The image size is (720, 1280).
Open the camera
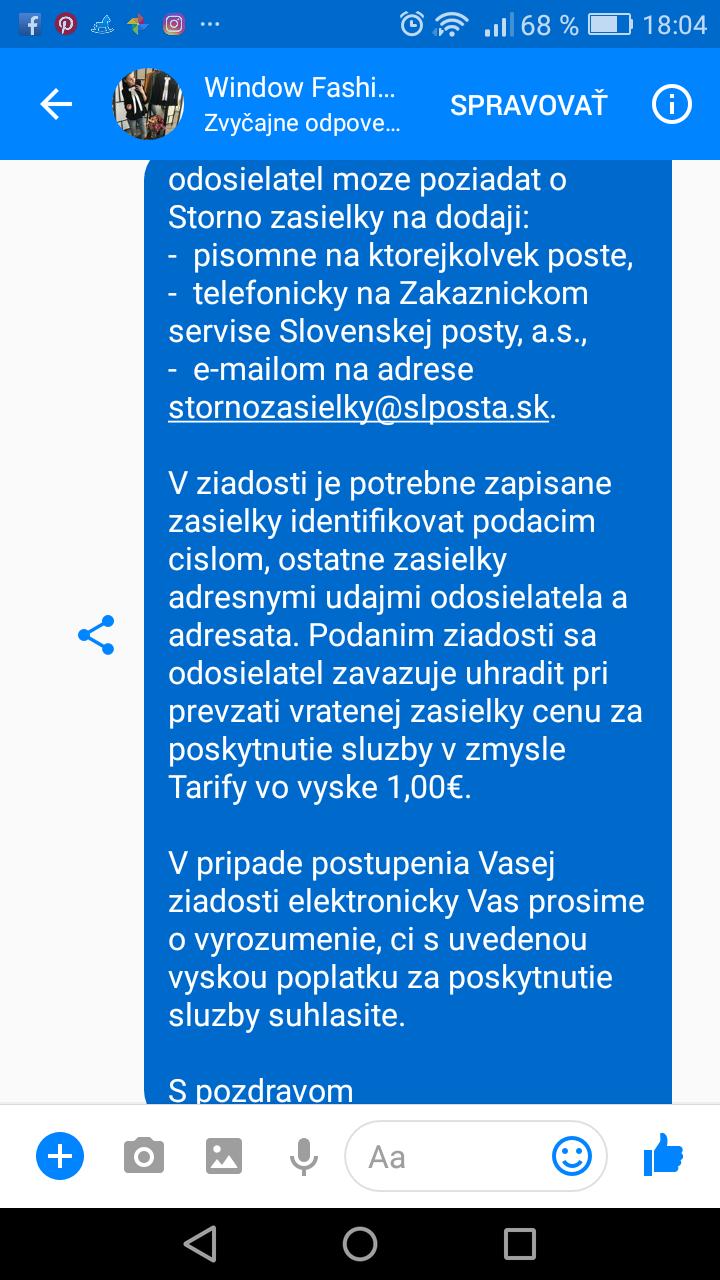143,1157
